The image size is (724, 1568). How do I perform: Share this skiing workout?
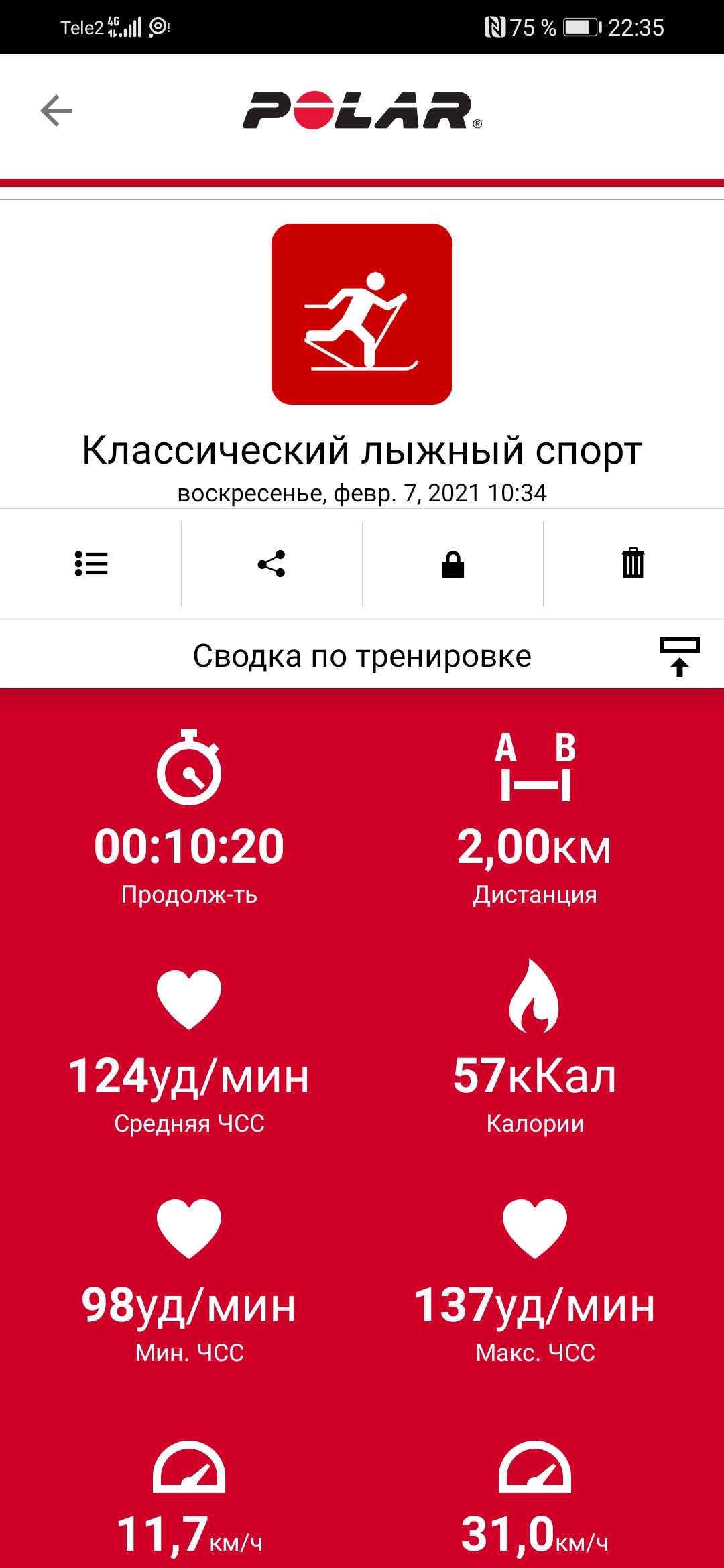click(271, 564)
